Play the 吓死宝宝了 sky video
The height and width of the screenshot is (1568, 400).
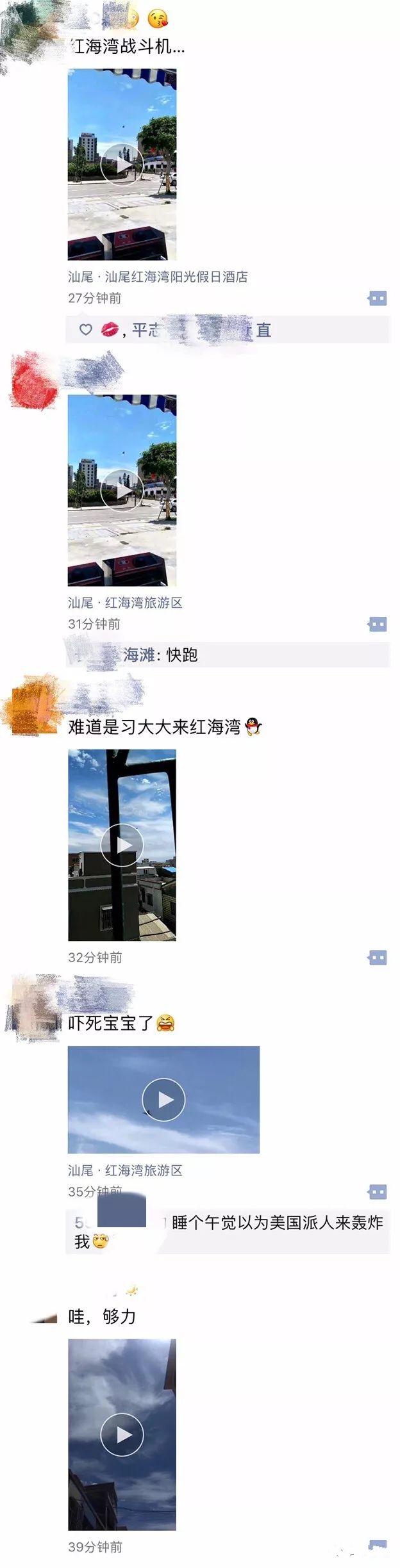click(x=163, y=1100)
